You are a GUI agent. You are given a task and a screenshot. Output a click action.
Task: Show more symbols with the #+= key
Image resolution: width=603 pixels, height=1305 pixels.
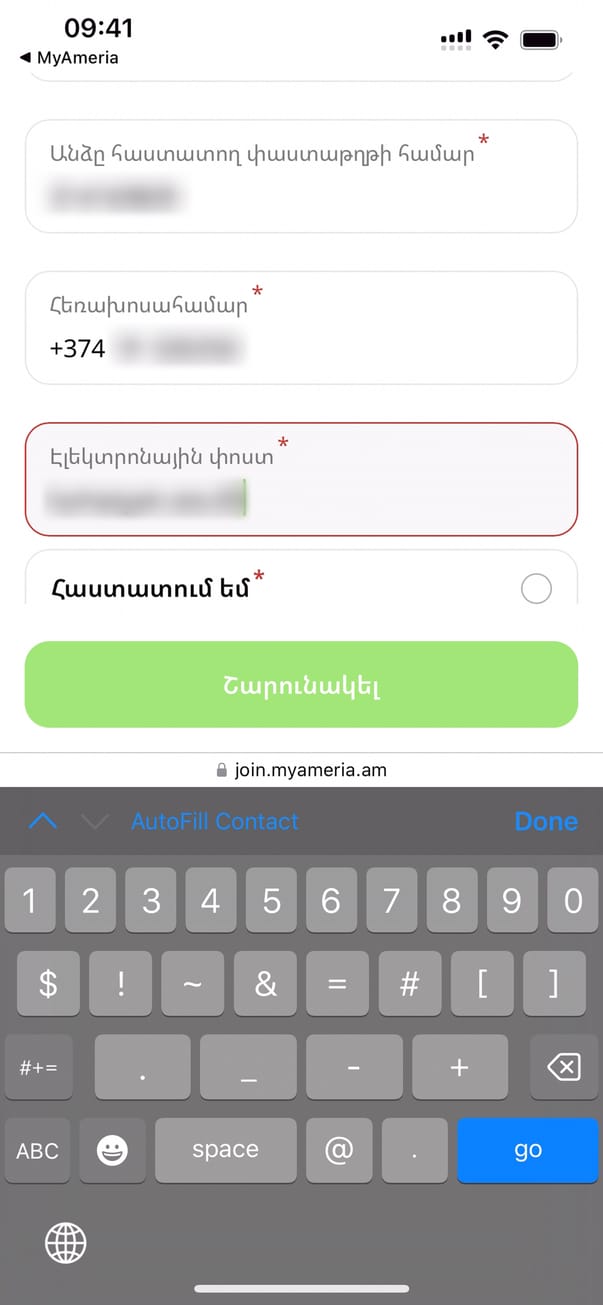38,1067
